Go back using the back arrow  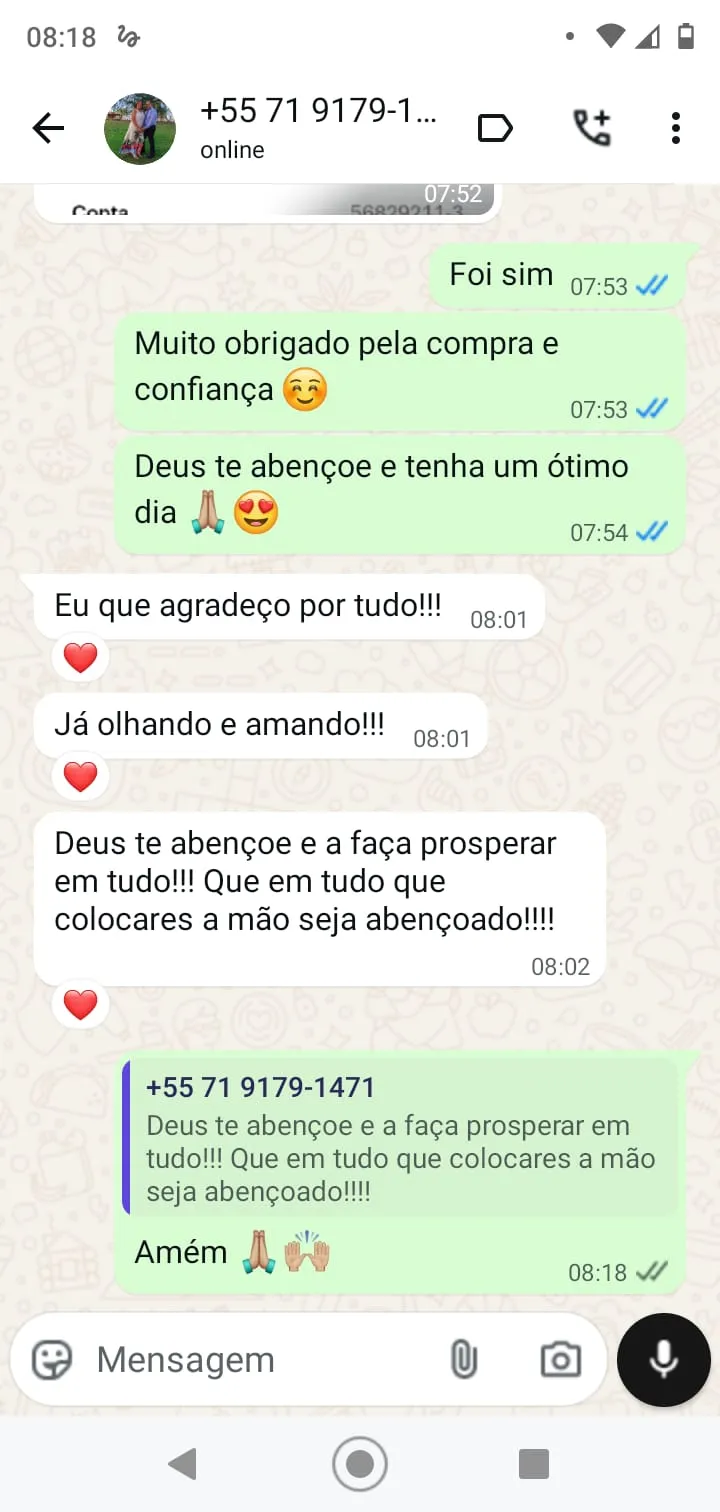[x=48, y=128]
